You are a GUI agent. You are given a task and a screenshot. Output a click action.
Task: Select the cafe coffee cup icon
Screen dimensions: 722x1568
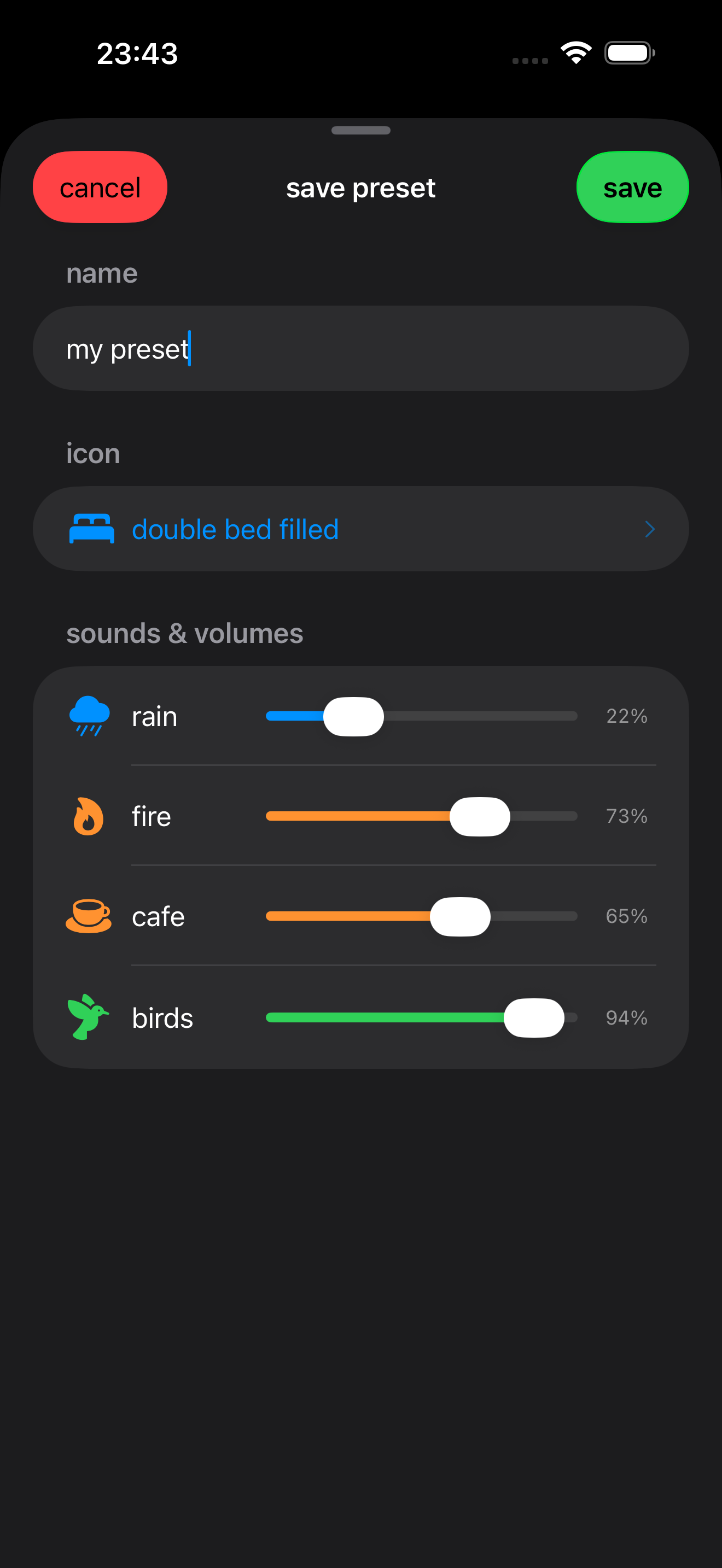pyautogui.click(x=88, y=916)
